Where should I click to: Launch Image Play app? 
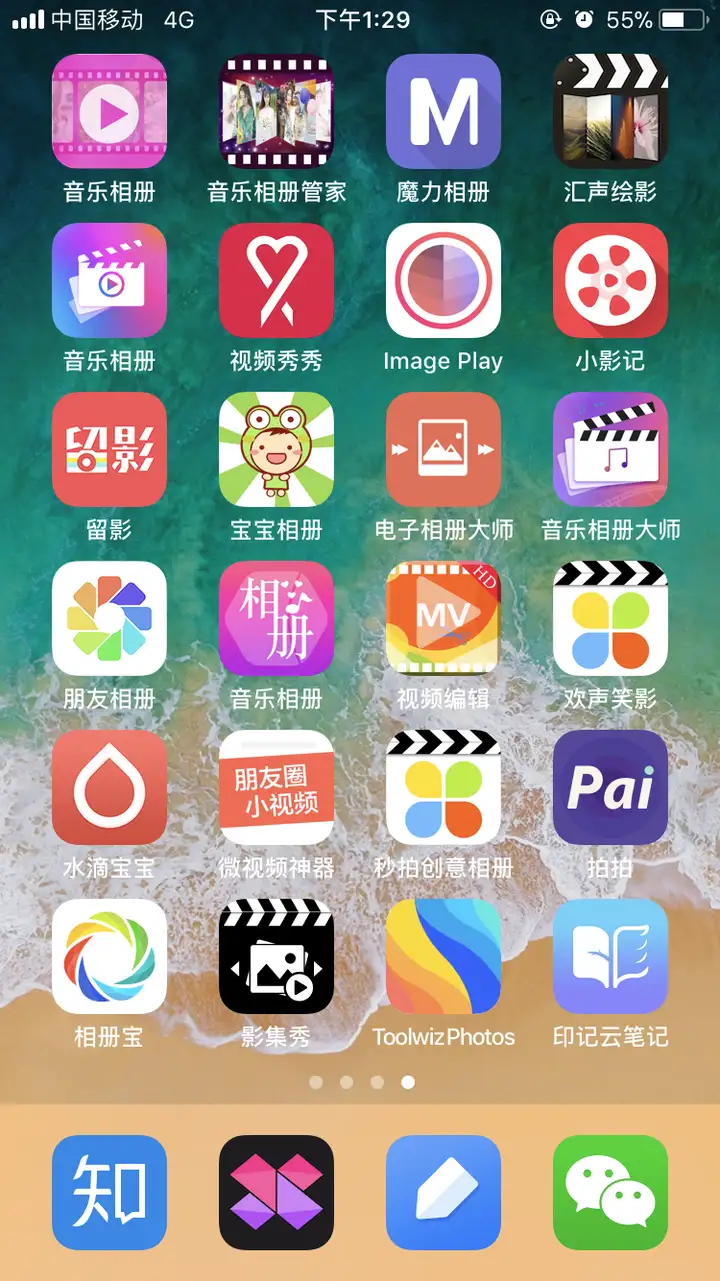tap(443, 280)
